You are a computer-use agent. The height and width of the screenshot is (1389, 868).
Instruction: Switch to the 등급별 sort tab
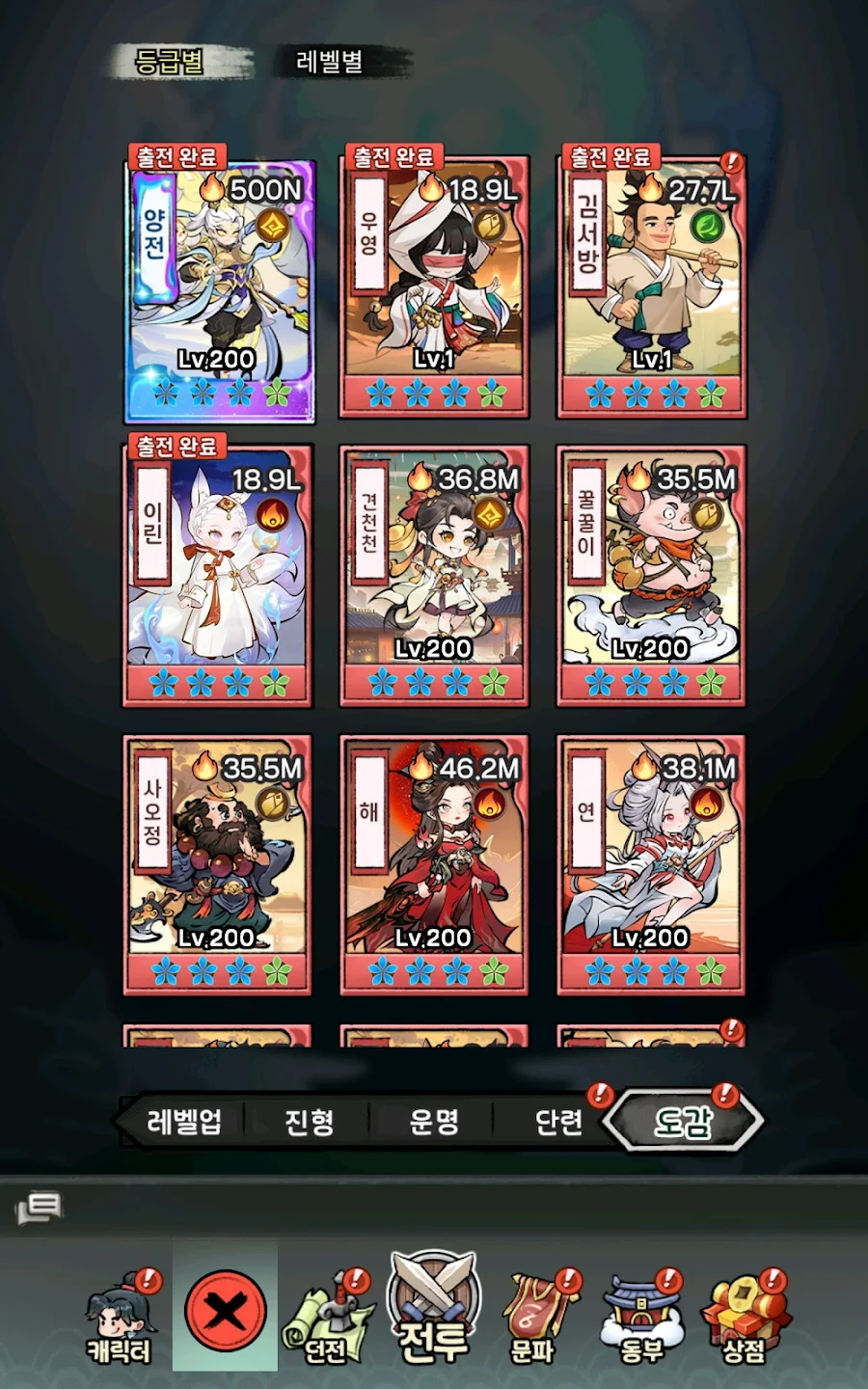171,62
